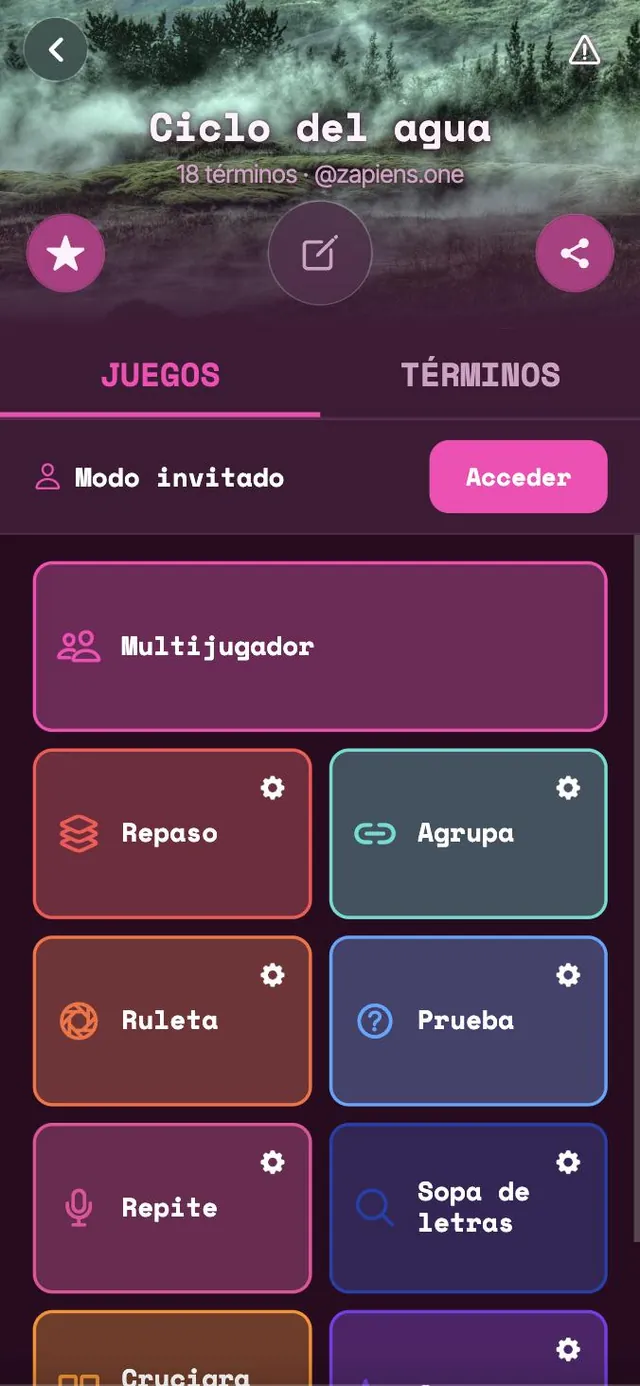This screenshot has width=640, height=1386.
Task: Open settings gear on the Ruleta card
Action: tap(272, 975)
